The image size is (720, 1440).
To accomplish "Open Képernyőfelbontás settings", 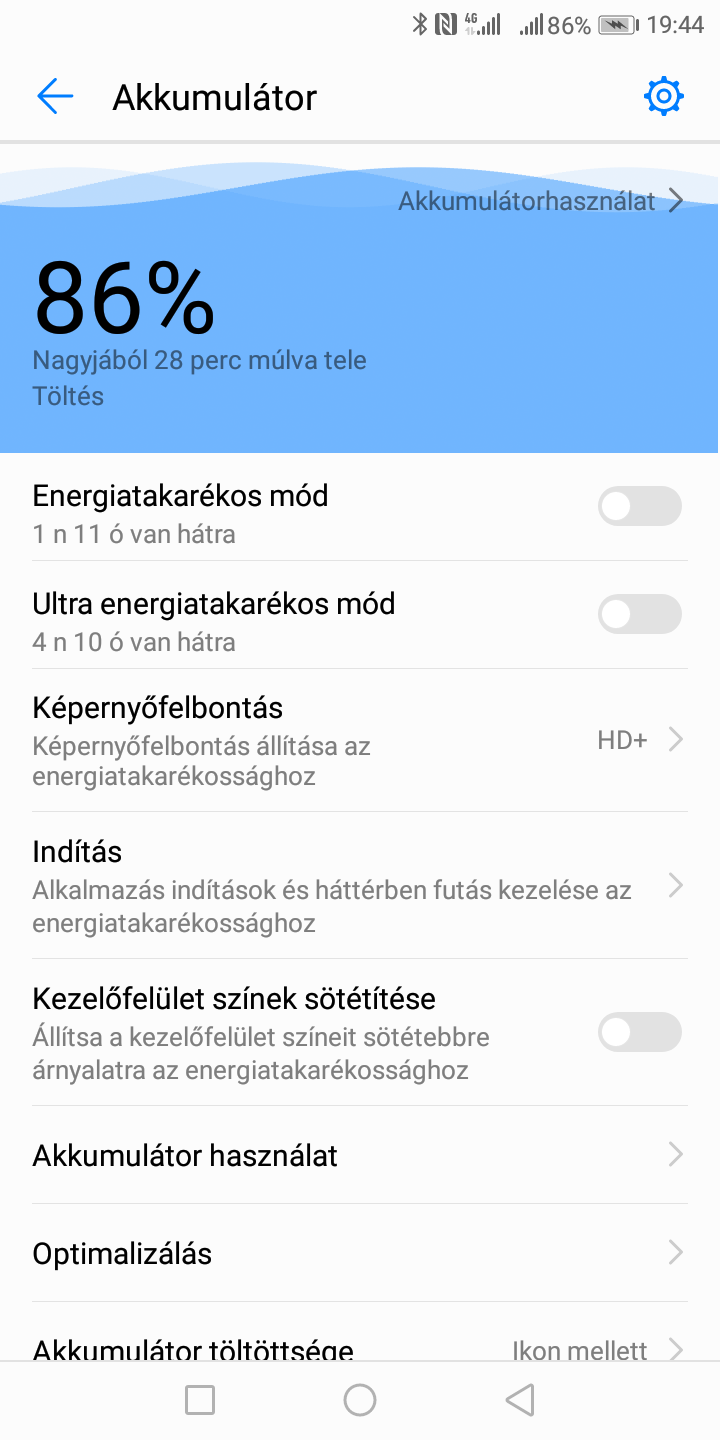I will [360, 740].
